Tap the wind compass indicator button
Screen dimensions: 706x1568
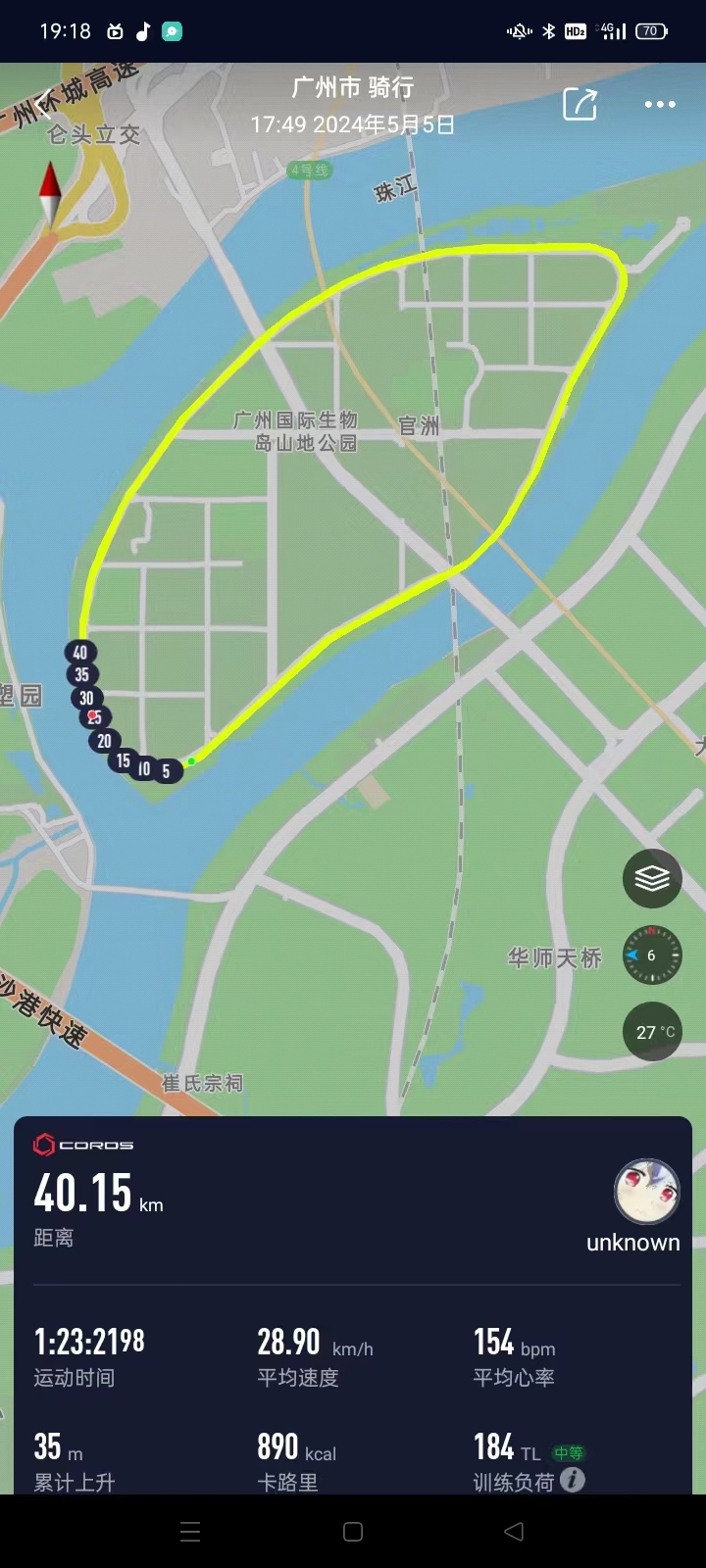click(x=652, y=955)
